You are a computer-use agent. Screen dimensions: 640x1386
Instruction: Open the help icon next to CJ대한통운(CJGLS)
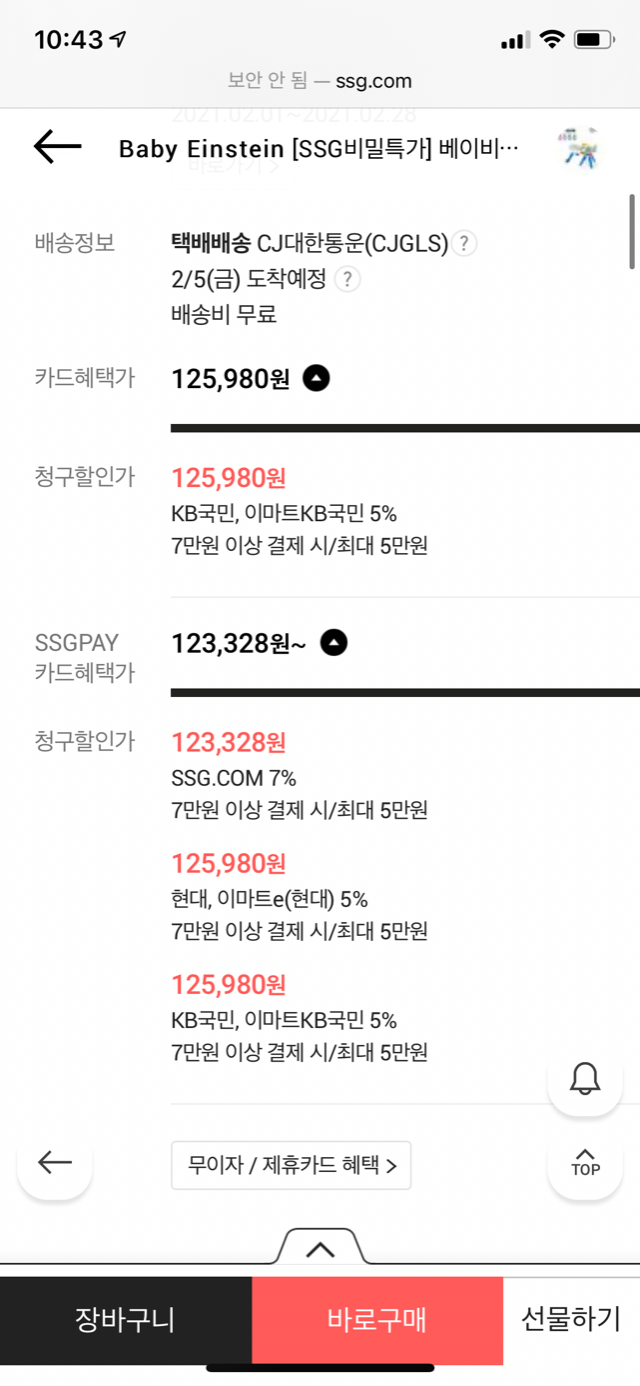463,243
